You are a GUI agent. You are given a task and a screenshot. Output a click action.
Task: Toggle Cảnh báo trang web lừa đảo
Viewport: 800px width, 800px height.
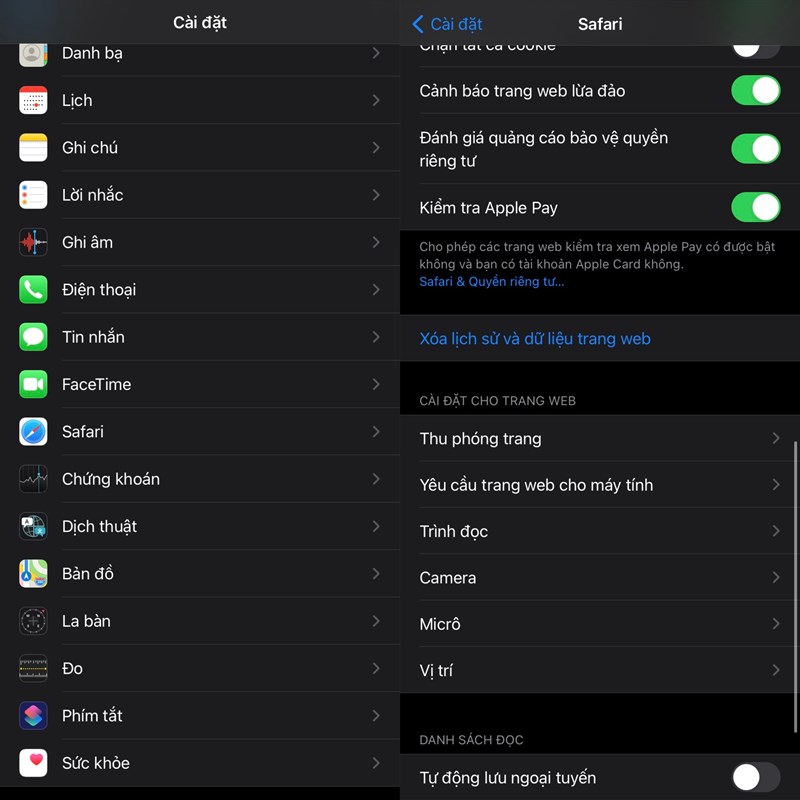[755, 91]
